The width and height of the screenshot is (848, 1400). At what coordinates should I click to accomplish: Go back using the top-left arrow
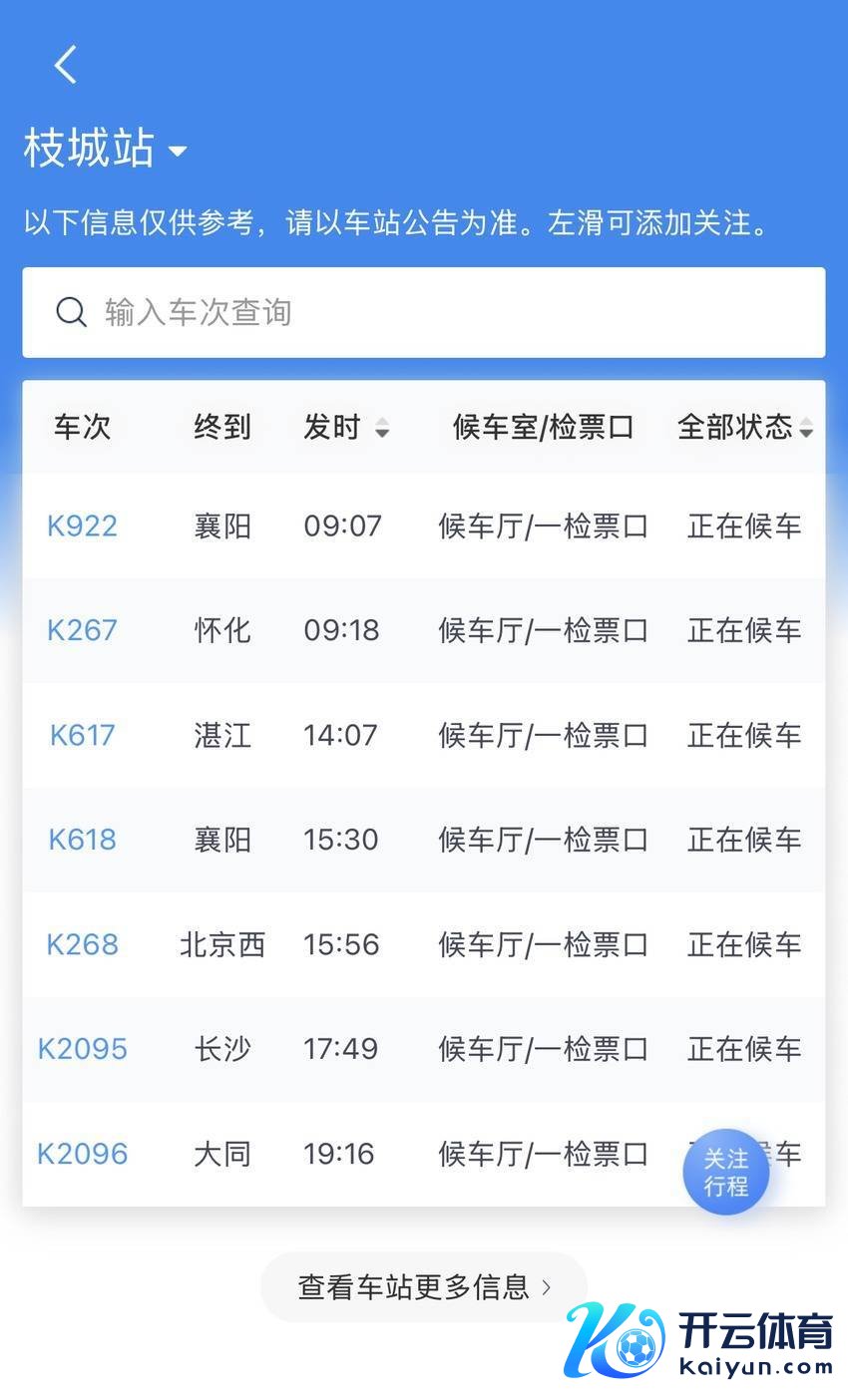(66, 66)
